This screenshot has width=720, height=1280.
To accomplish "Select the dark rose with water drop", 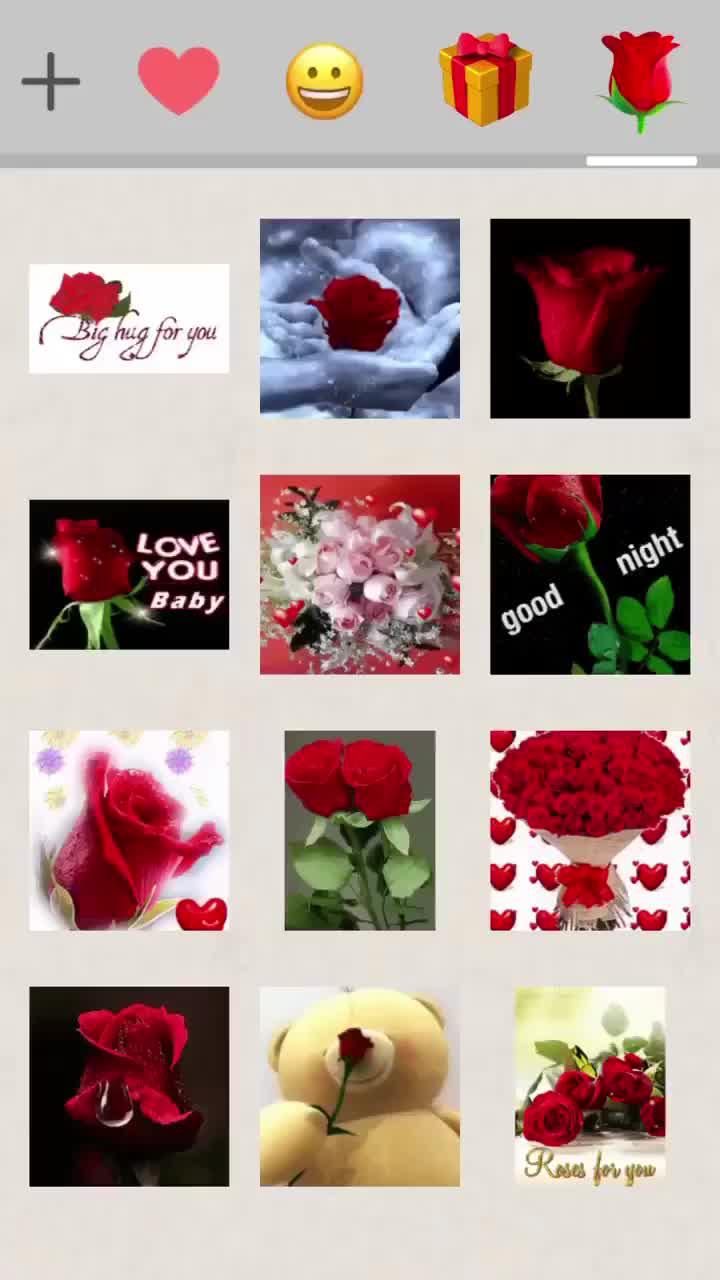I will (x=129, y=1086).
